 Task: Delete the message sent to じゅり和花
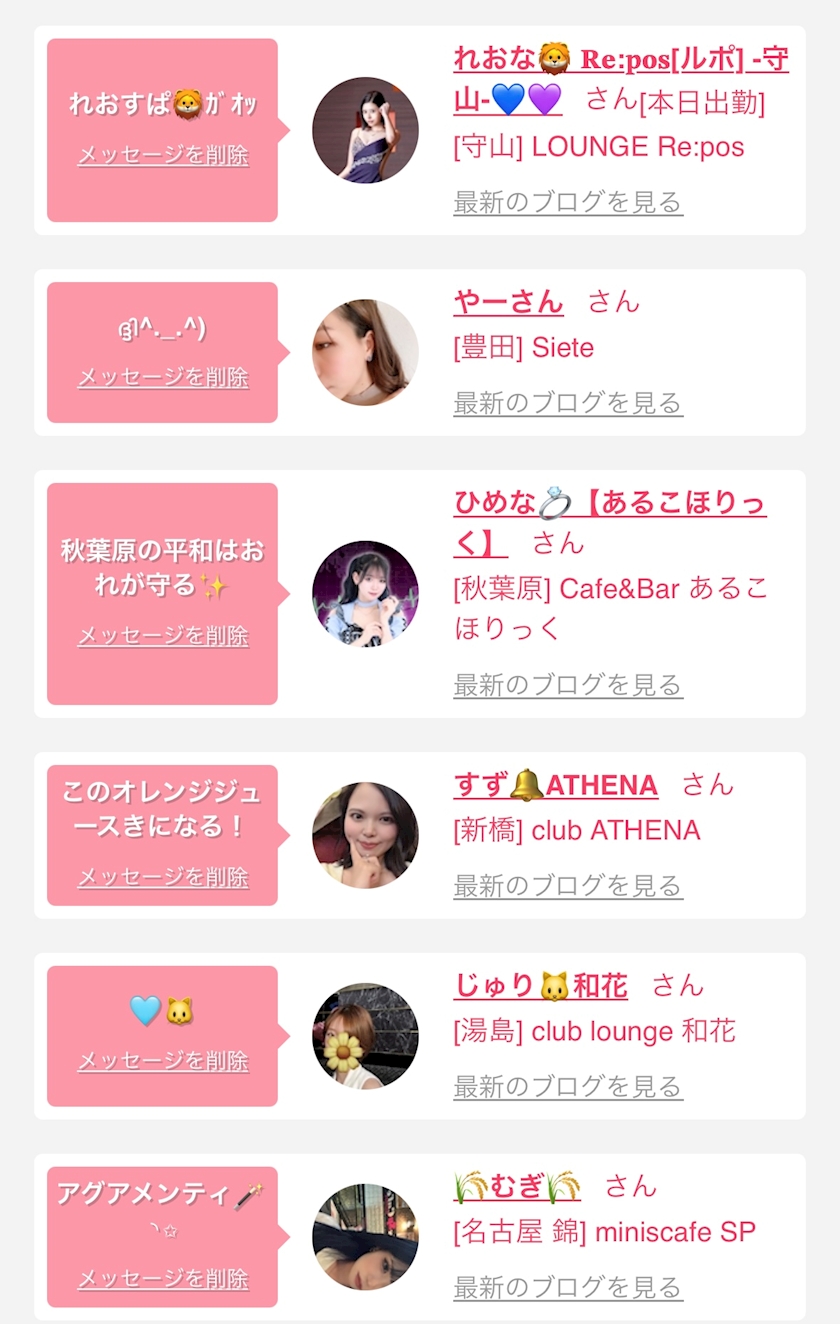(x=163, y=1061)
